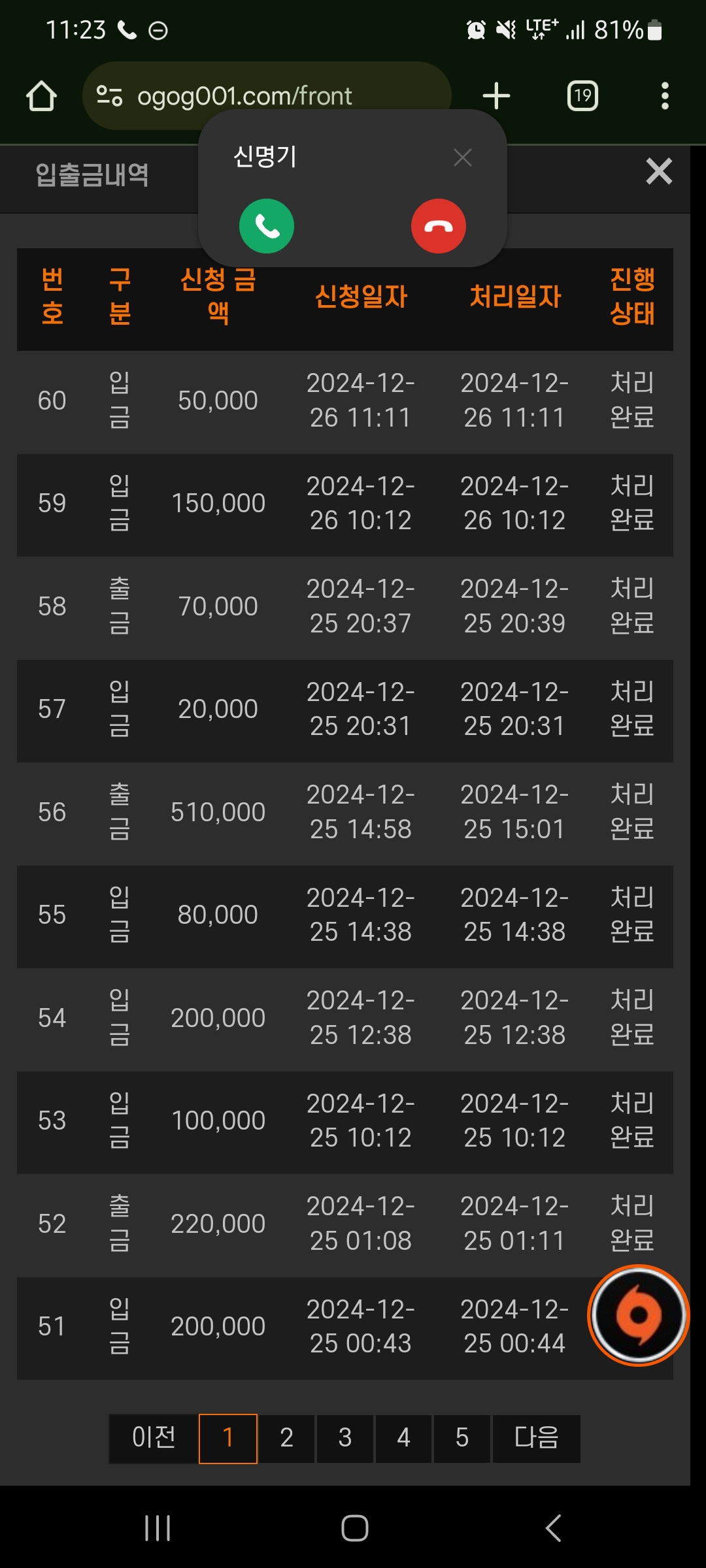Open the browser overflow menu
The image size is (706, 1568).
665,96
